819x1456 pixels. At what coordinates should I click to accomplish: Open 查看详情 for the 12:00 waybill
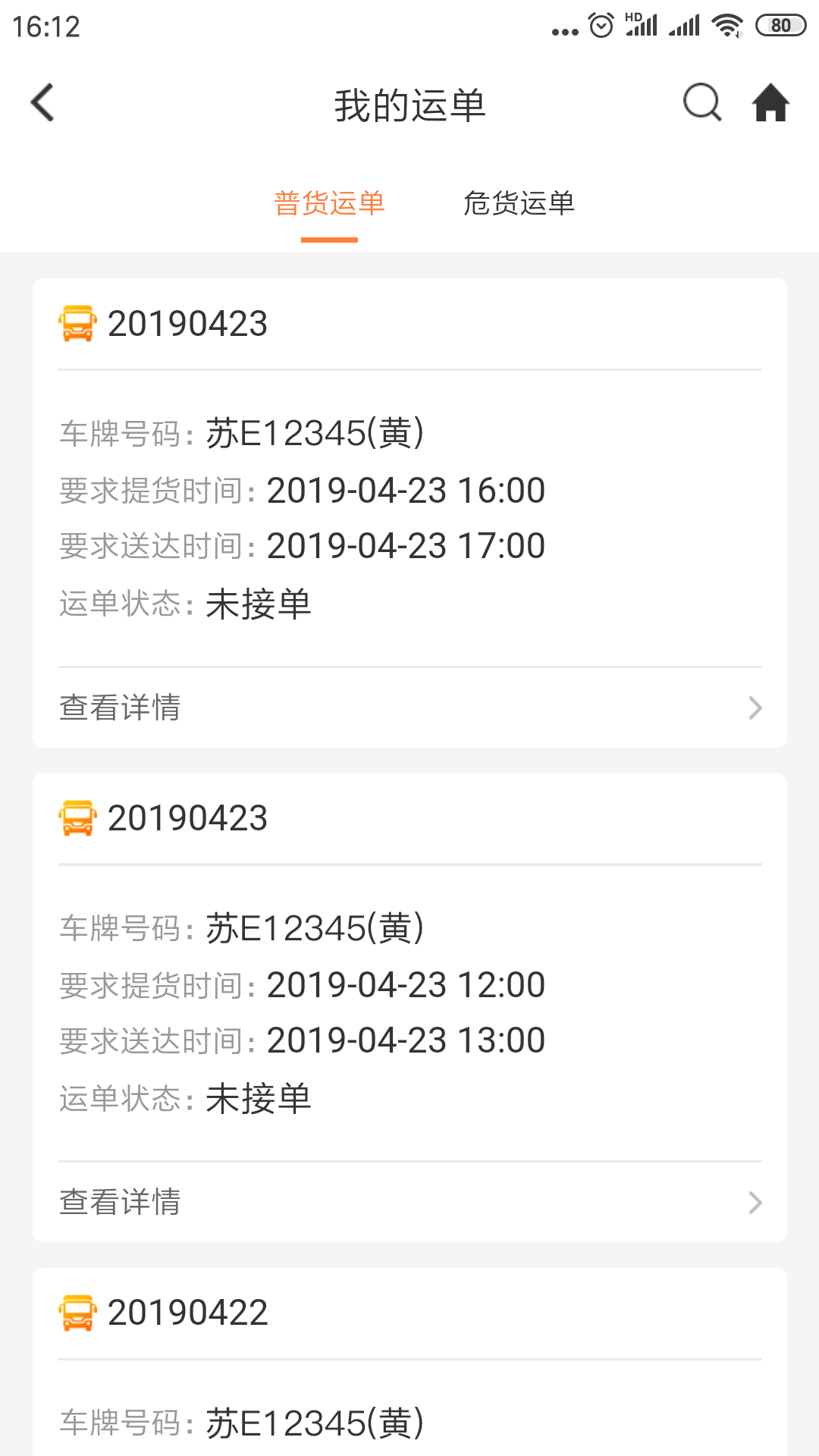121,1203
